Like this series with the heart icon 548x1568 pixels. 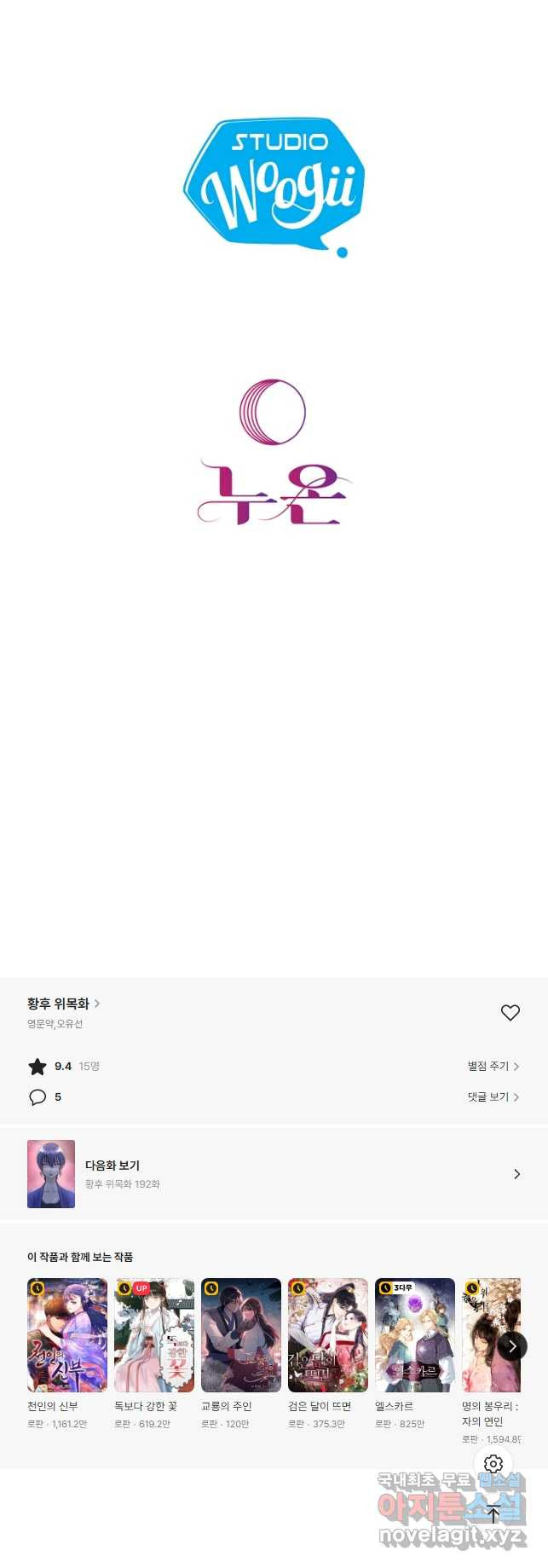coord(510,1012)
